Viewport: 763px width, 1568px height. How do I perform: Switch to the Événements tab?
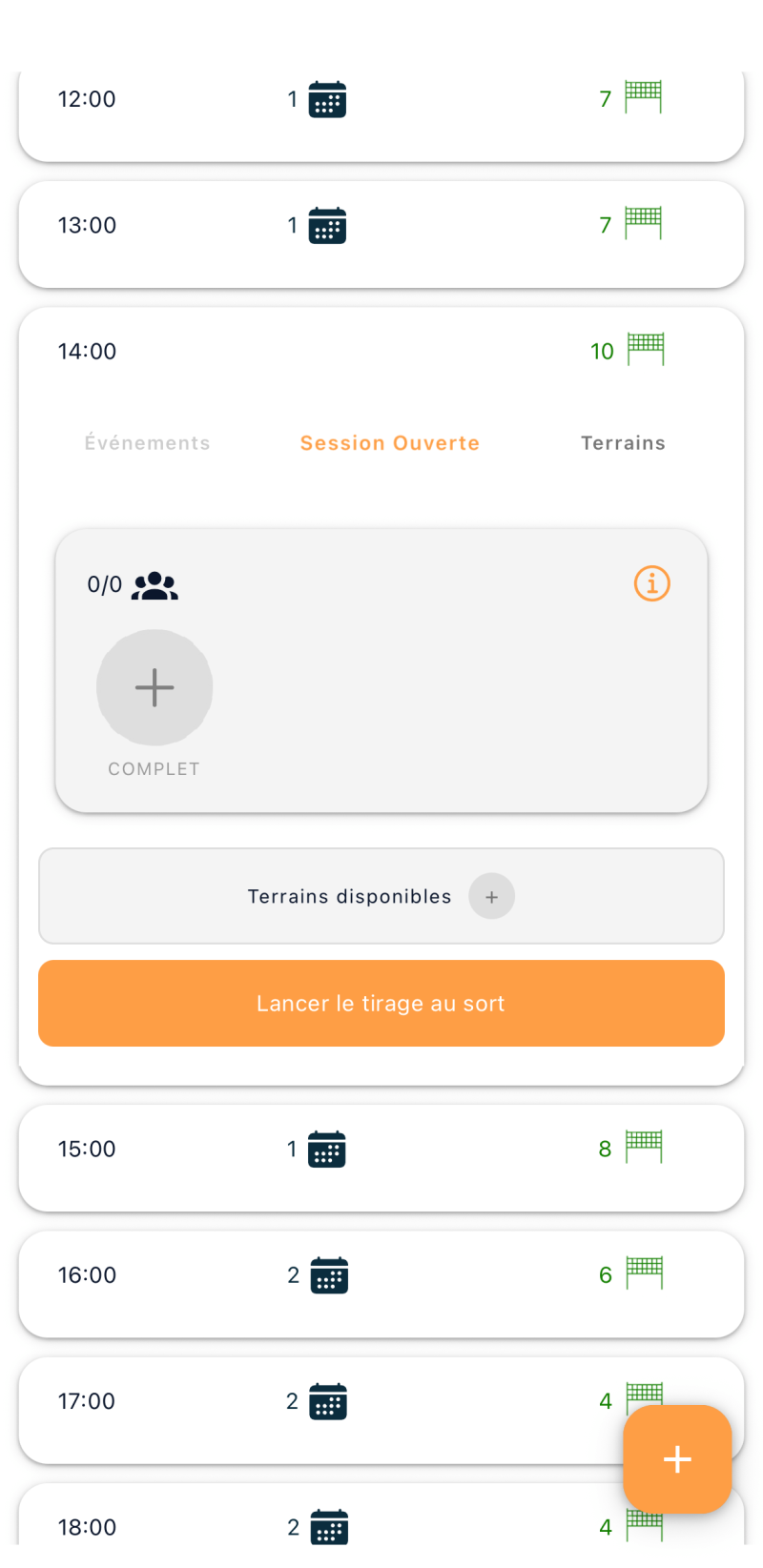click(148, 443)
